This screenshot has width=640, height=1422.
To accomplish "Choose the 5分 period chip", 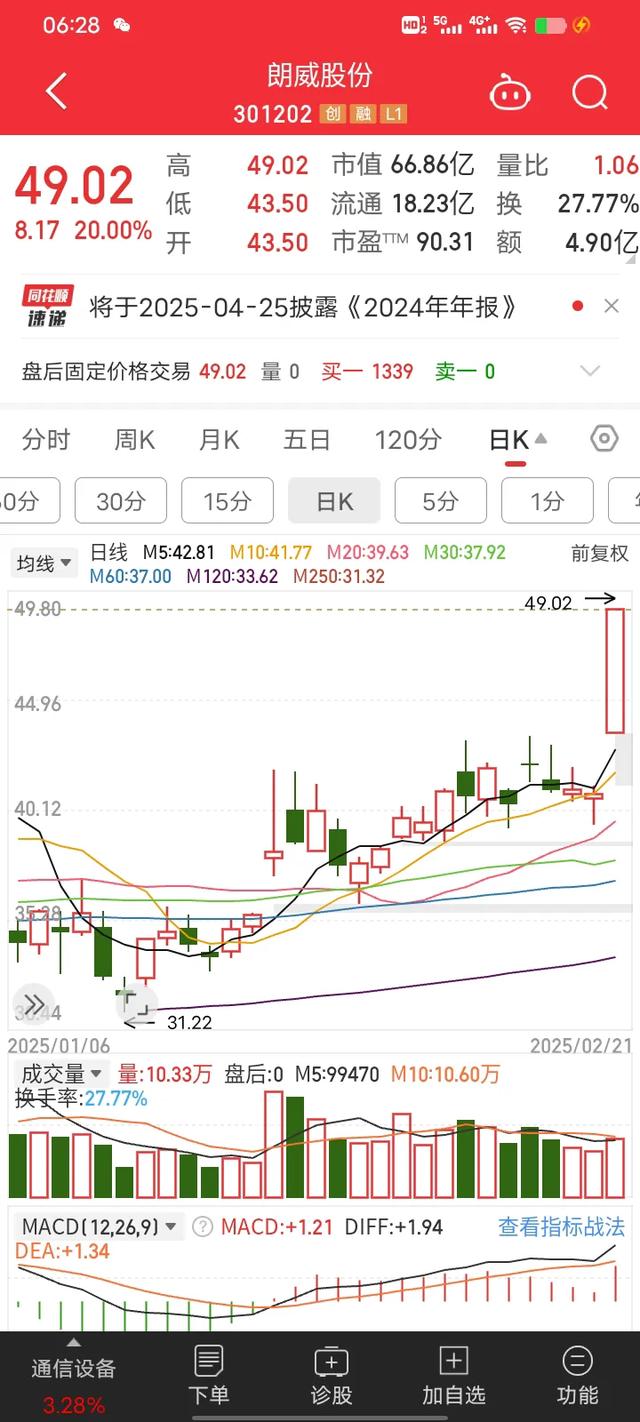I will point(440,501).
